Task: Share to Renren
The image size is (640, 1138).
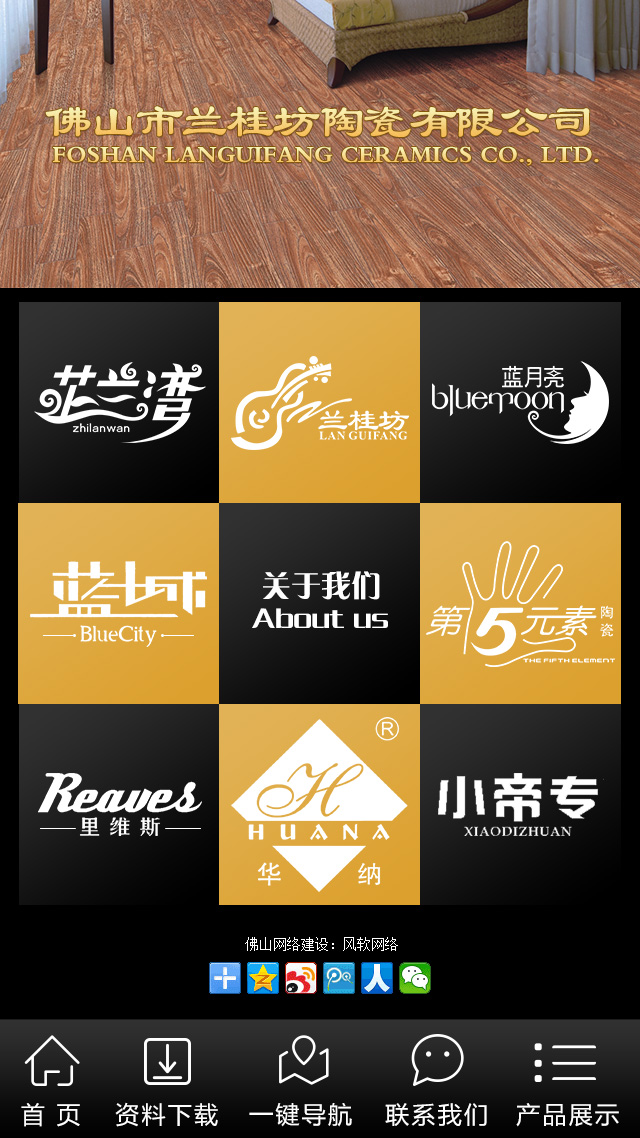Action: [x=377, y=978]
